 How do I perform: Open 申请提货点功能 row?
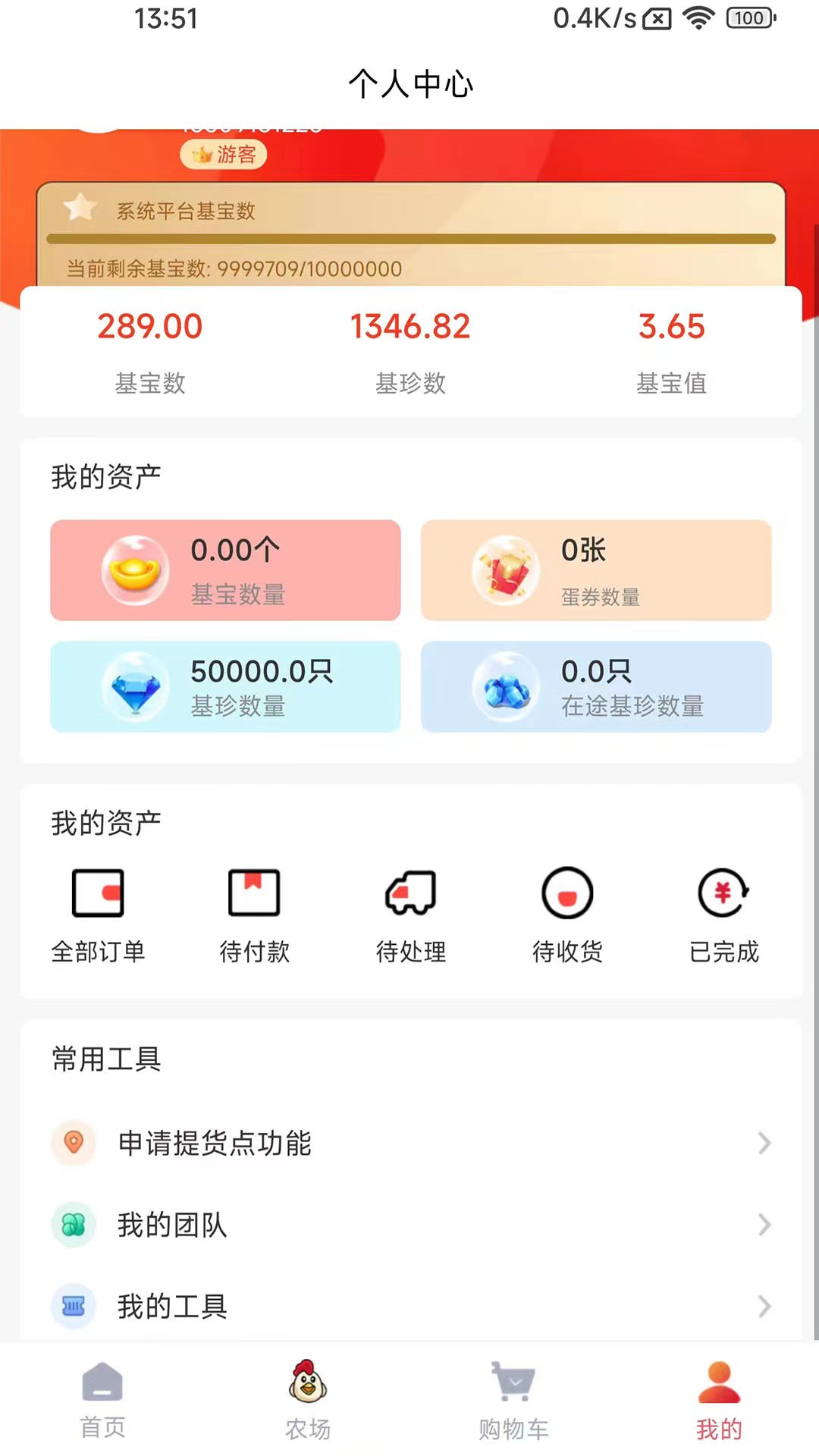[409, 1143]
